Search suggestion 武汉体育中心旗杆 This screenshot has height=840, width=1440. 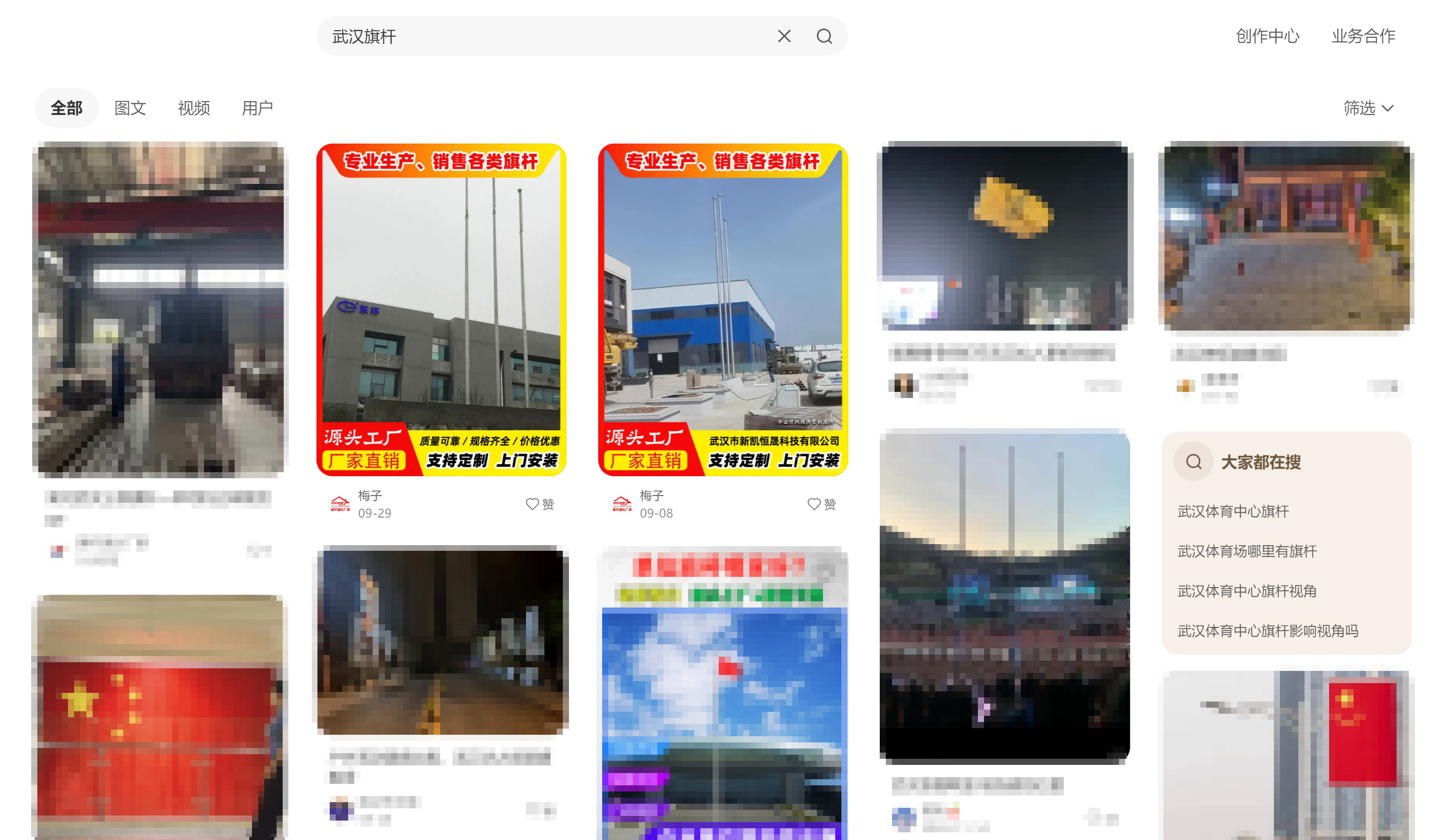(x=1233, y=511)
